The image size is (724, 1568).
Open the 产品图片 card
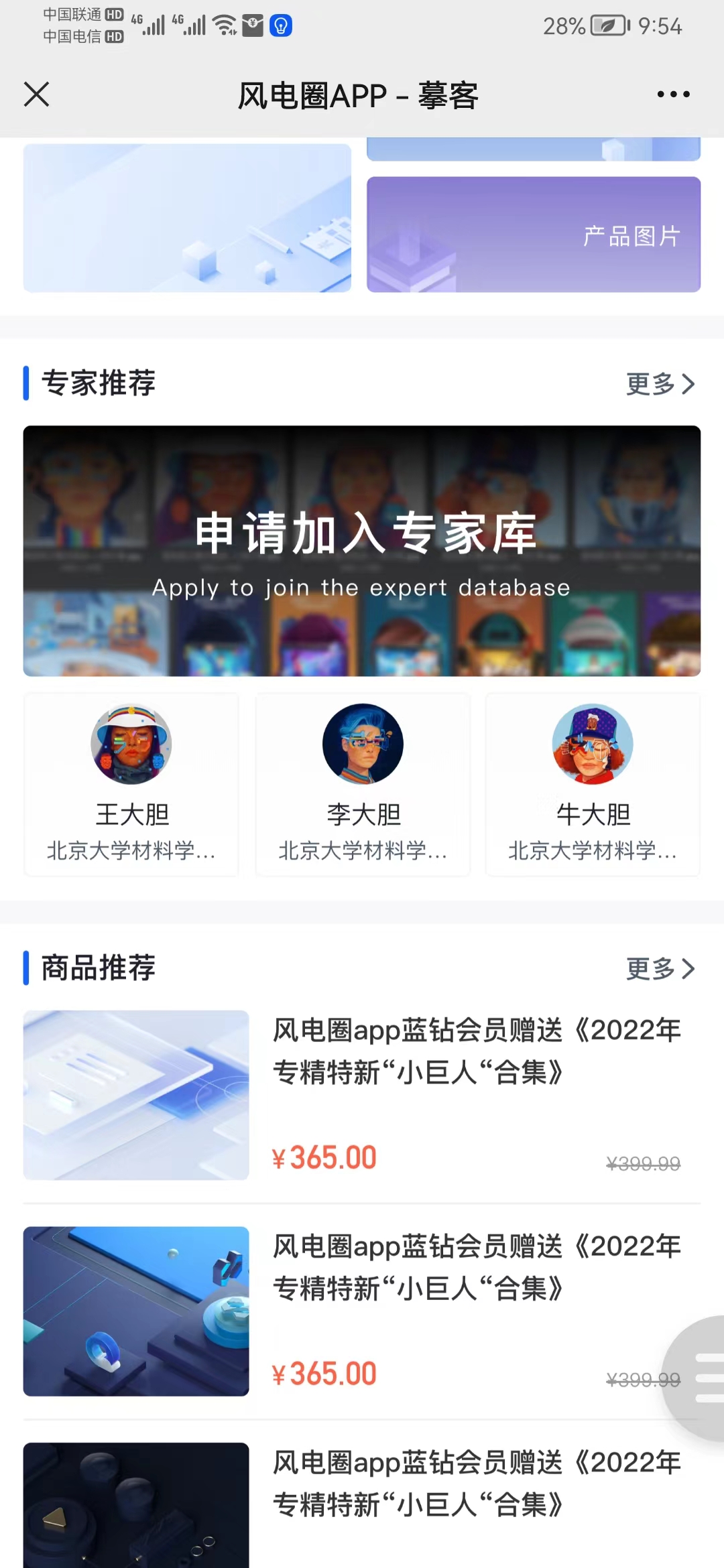(533, 233)
